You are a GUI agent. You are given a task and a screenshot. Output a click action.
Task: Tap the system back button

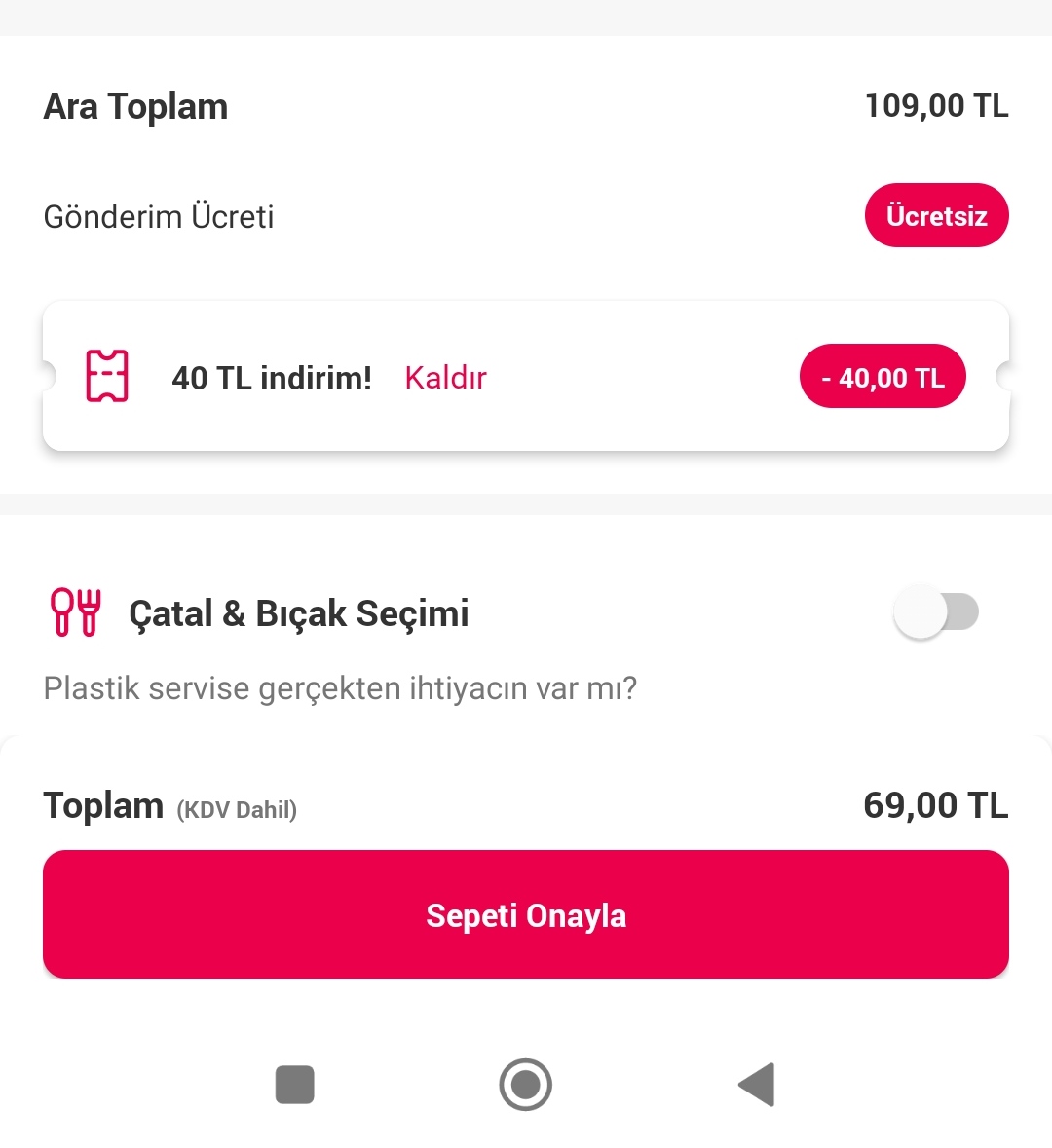[x=757, y=1085]
